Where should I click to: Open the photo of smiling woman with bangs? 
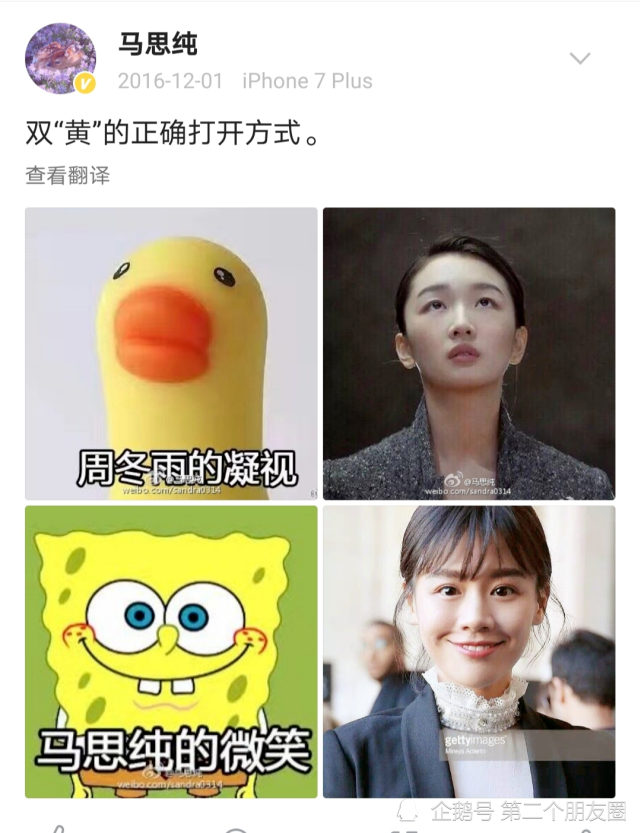[468, 651]
